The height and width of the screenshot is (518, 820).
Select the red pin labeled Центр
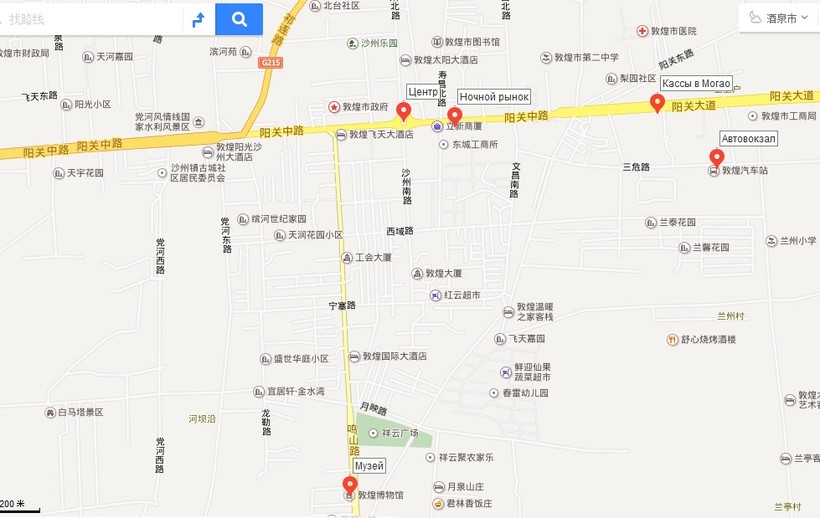pyautogui.click(x=404, y=110)
